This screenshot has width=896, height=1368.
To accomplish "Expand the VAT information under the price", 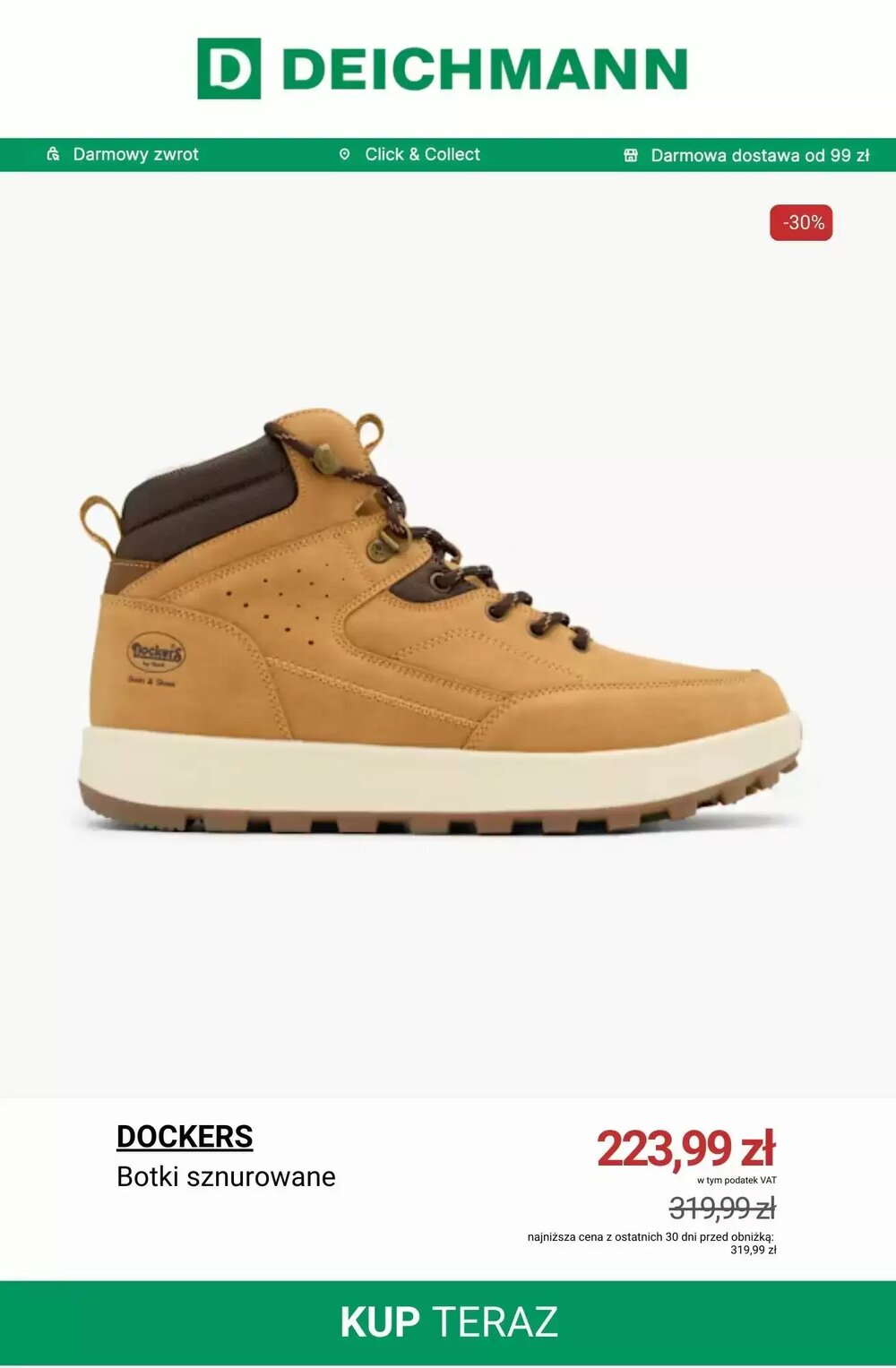I will pyautogui.click(x=737, y=1180).
